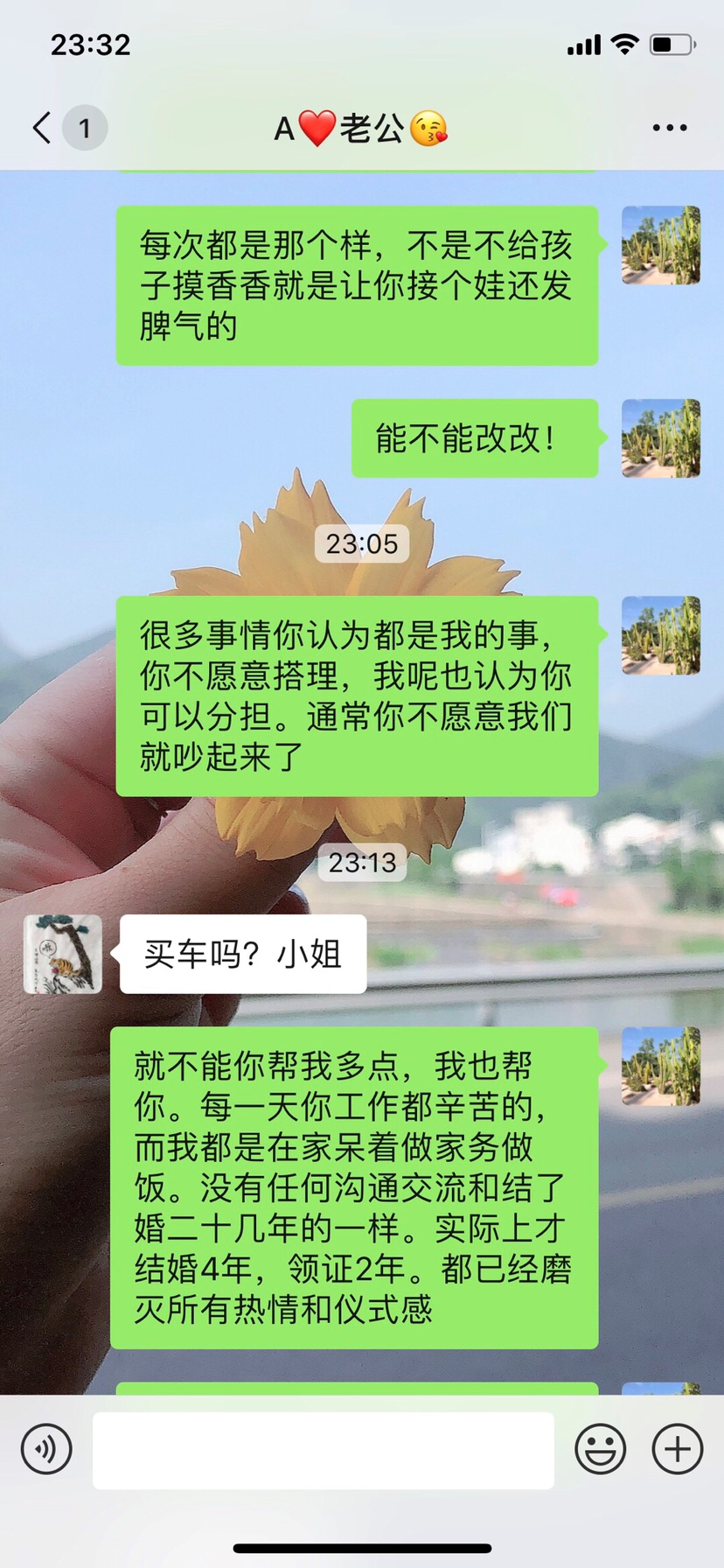Focus the message text field
The height and width of the screenshot is (1568, 724).
[323, 1450]
